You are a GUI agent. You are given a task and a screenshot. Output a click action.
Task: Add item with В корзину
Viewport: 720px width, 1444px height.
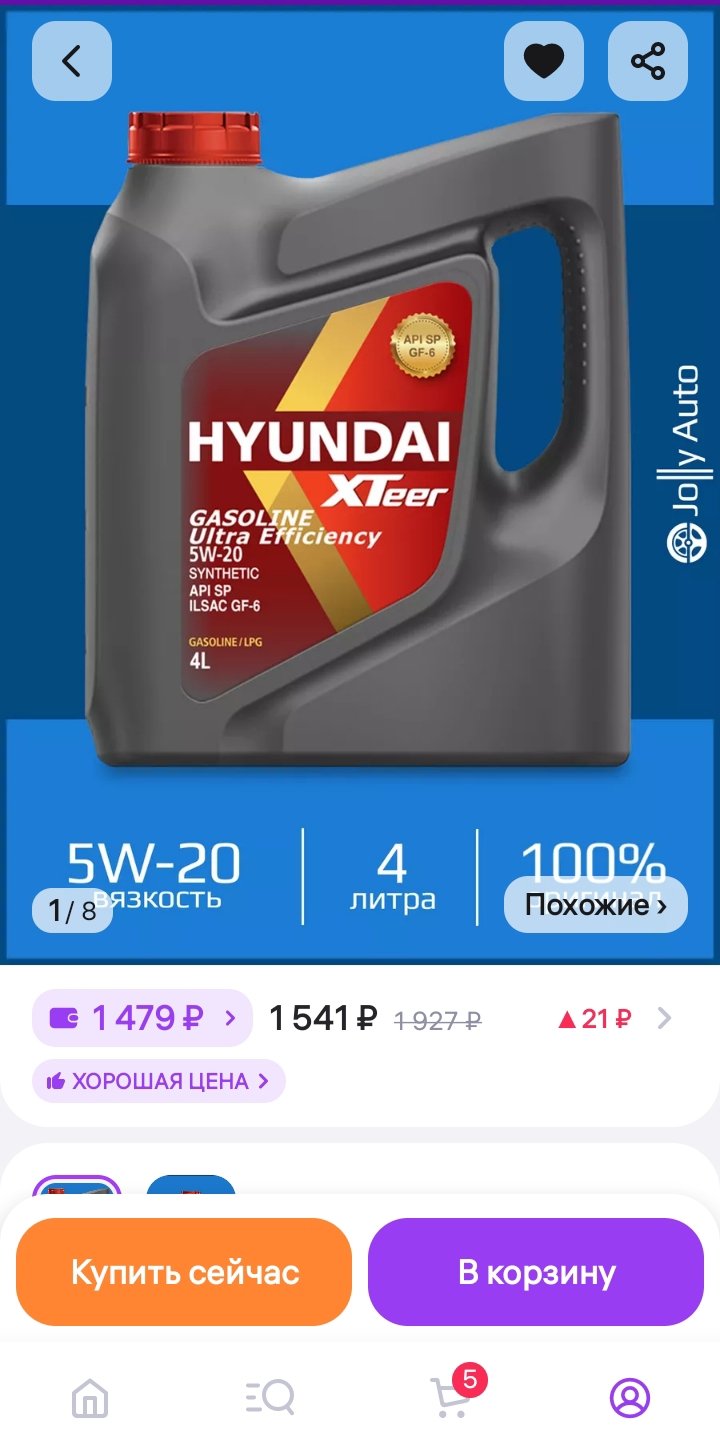coord(536,1272)
